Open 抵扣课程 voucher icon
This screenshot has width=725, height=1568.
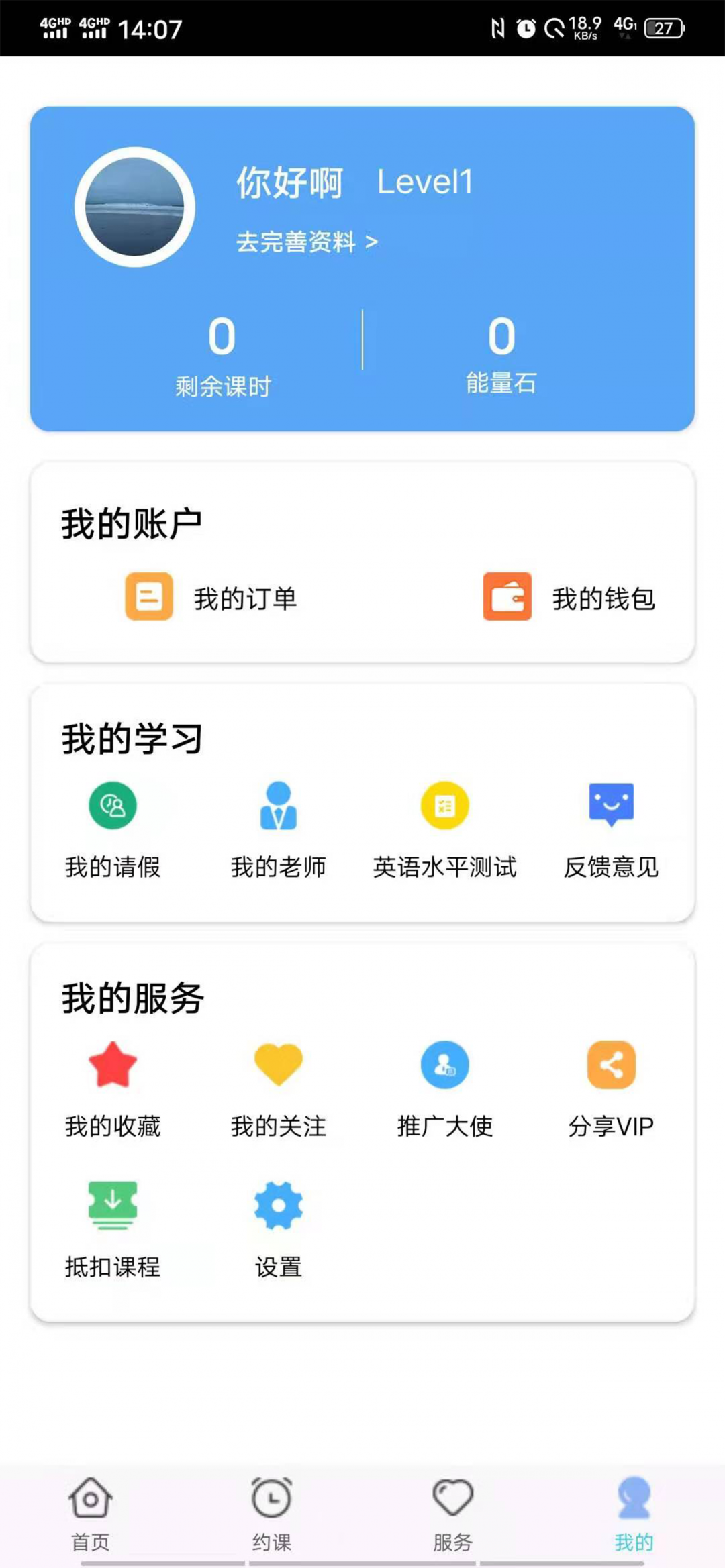[113, 1206]
